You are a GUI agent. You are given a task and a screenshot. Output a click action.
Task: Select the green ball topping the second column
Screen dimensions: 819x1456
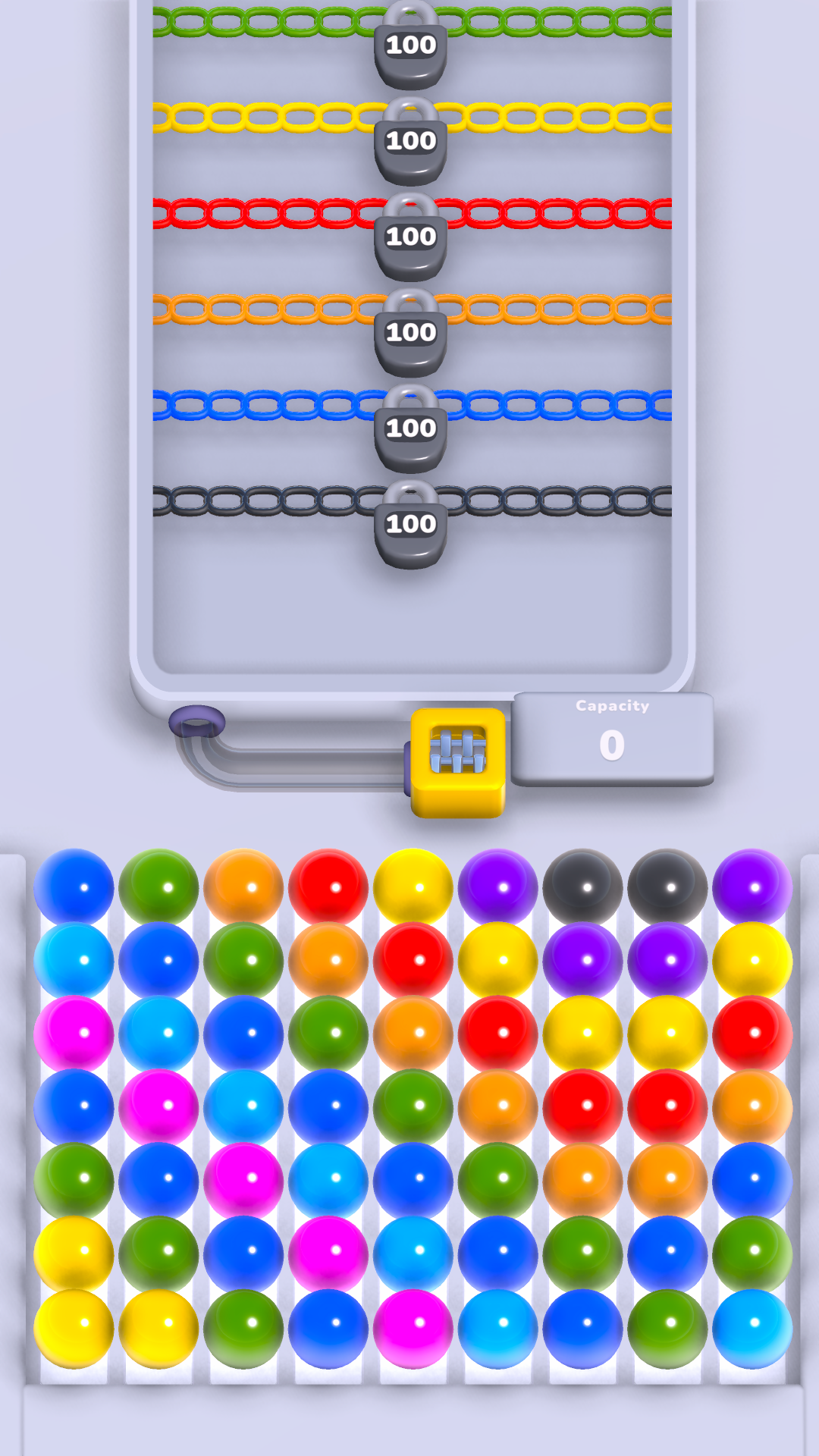158,887
